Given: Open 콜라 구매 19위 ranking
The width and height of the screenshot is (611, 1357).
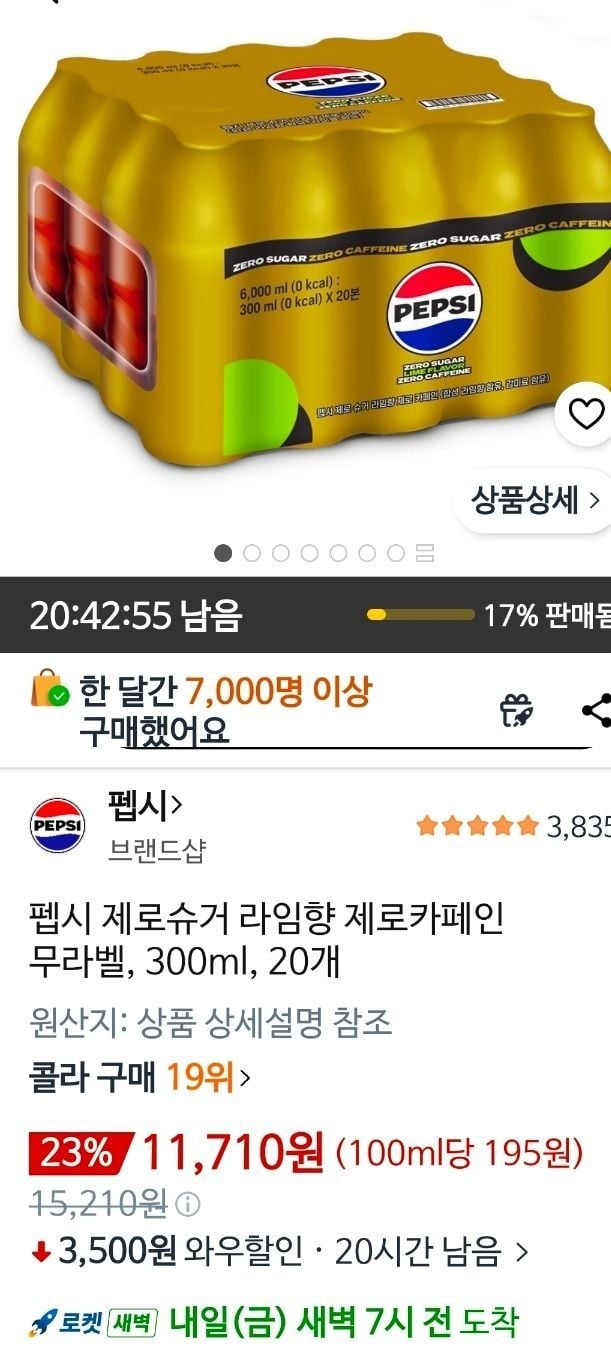Looking at the screenshot, I should [x=140, y=1077].
